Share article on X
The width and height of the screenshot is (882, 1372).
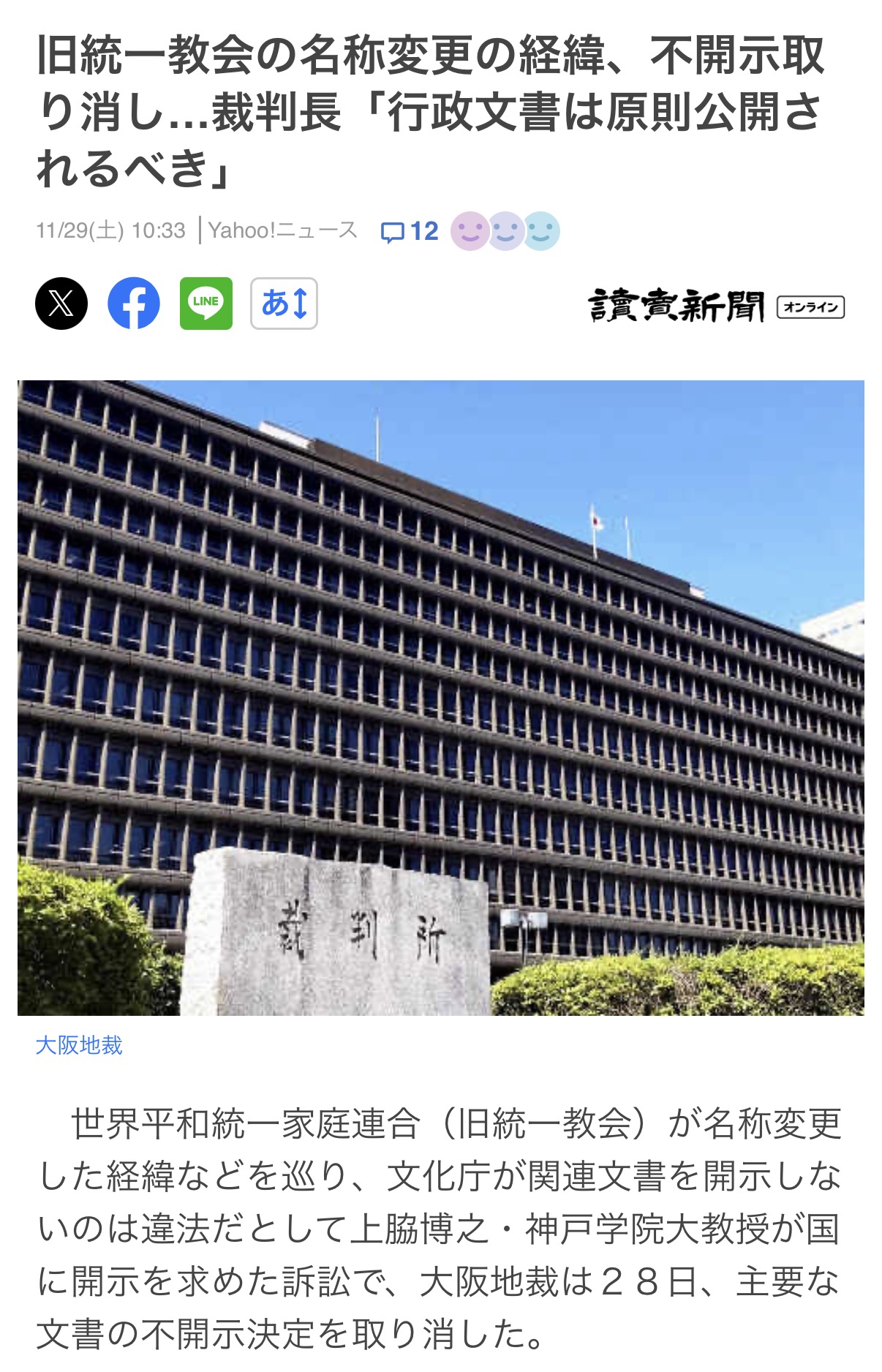point(61,304)
